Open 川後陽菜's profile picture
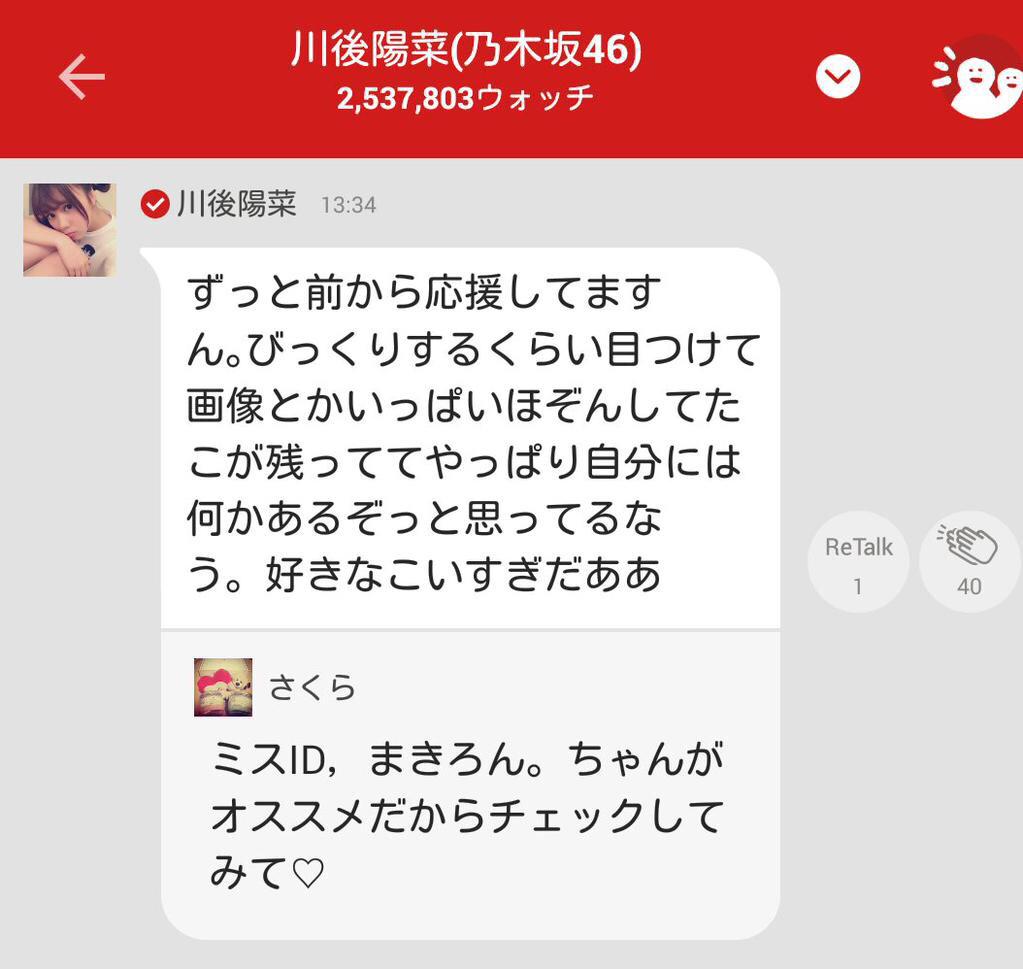The height and width of the screenshot is (969, 1023). pos(69,230)
